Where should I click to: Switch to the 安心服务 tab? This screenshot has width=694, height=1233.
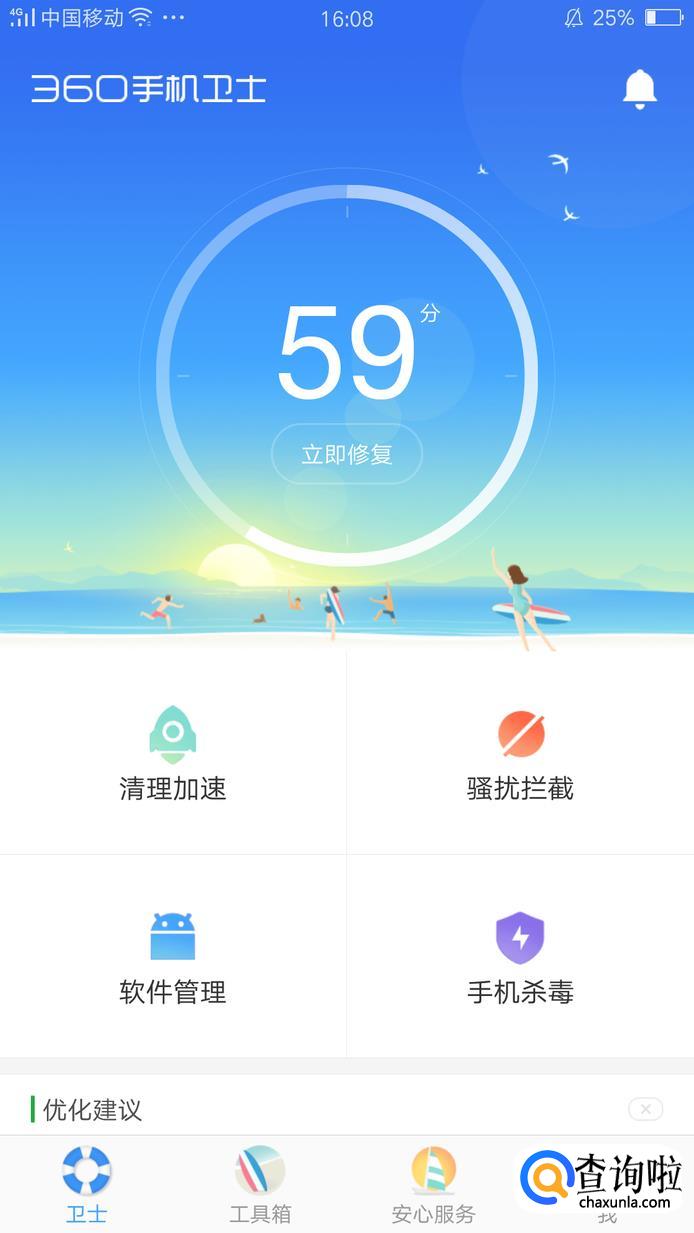[433, 1185]
